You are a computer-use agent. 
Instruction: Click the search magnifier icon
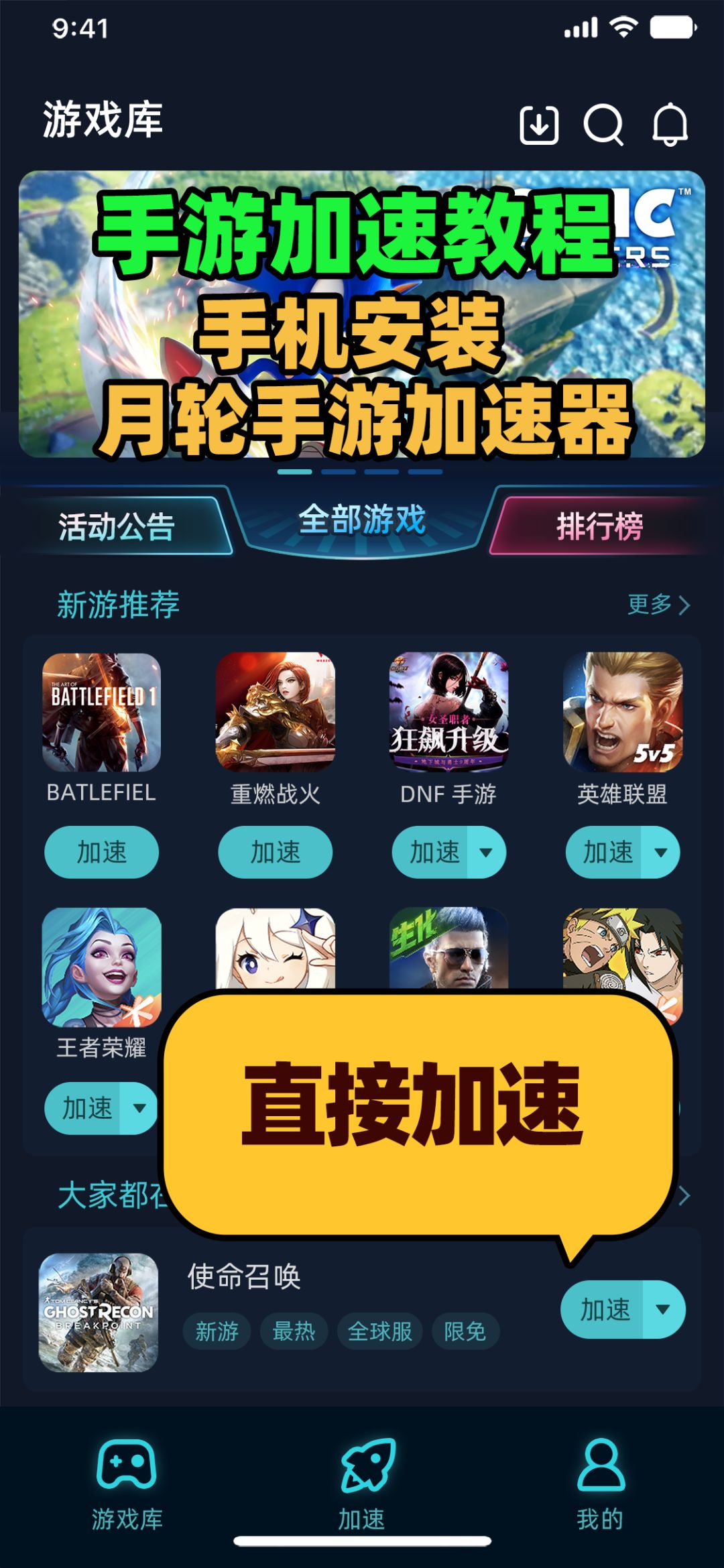coord(605,124)
